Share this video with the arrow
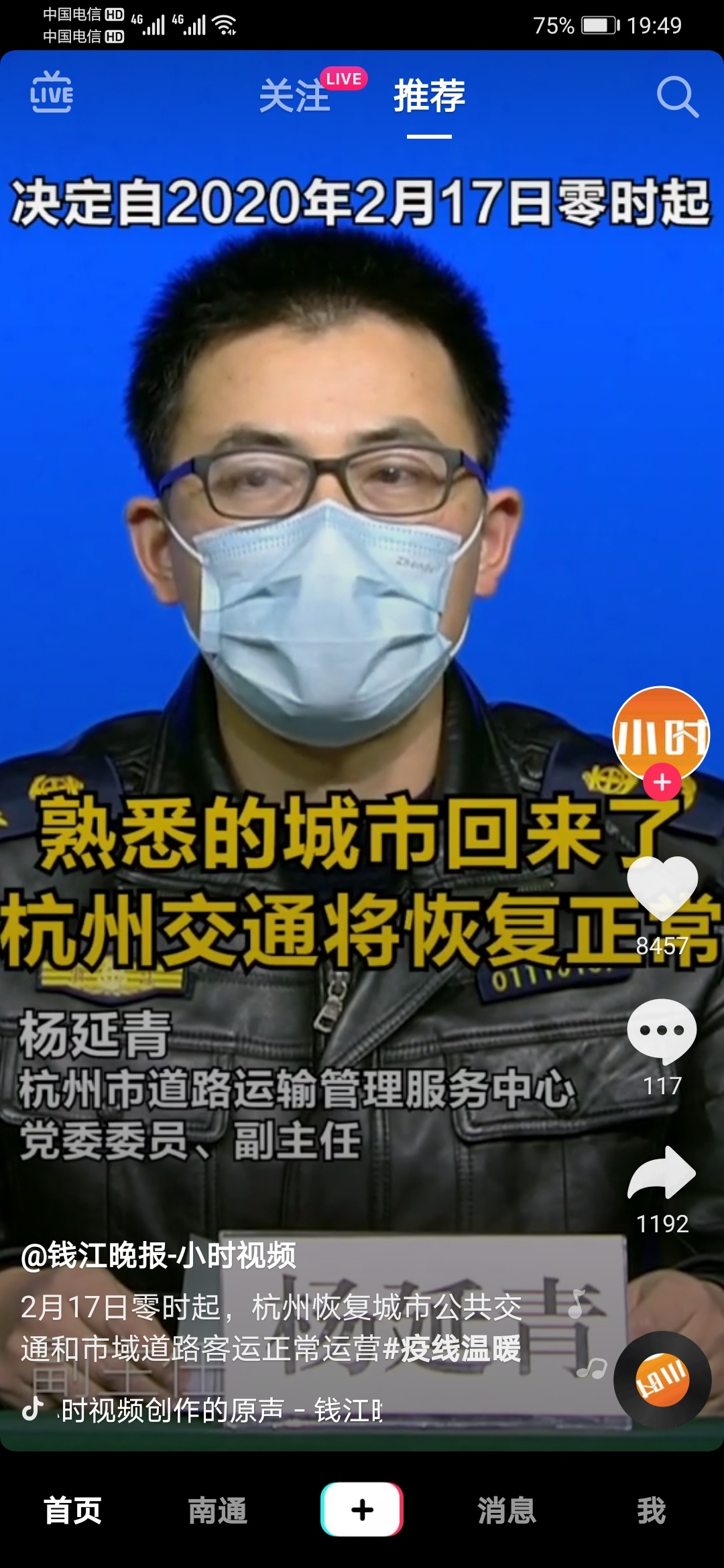Screen dimensions: 724x1568 click(662, 1173)
